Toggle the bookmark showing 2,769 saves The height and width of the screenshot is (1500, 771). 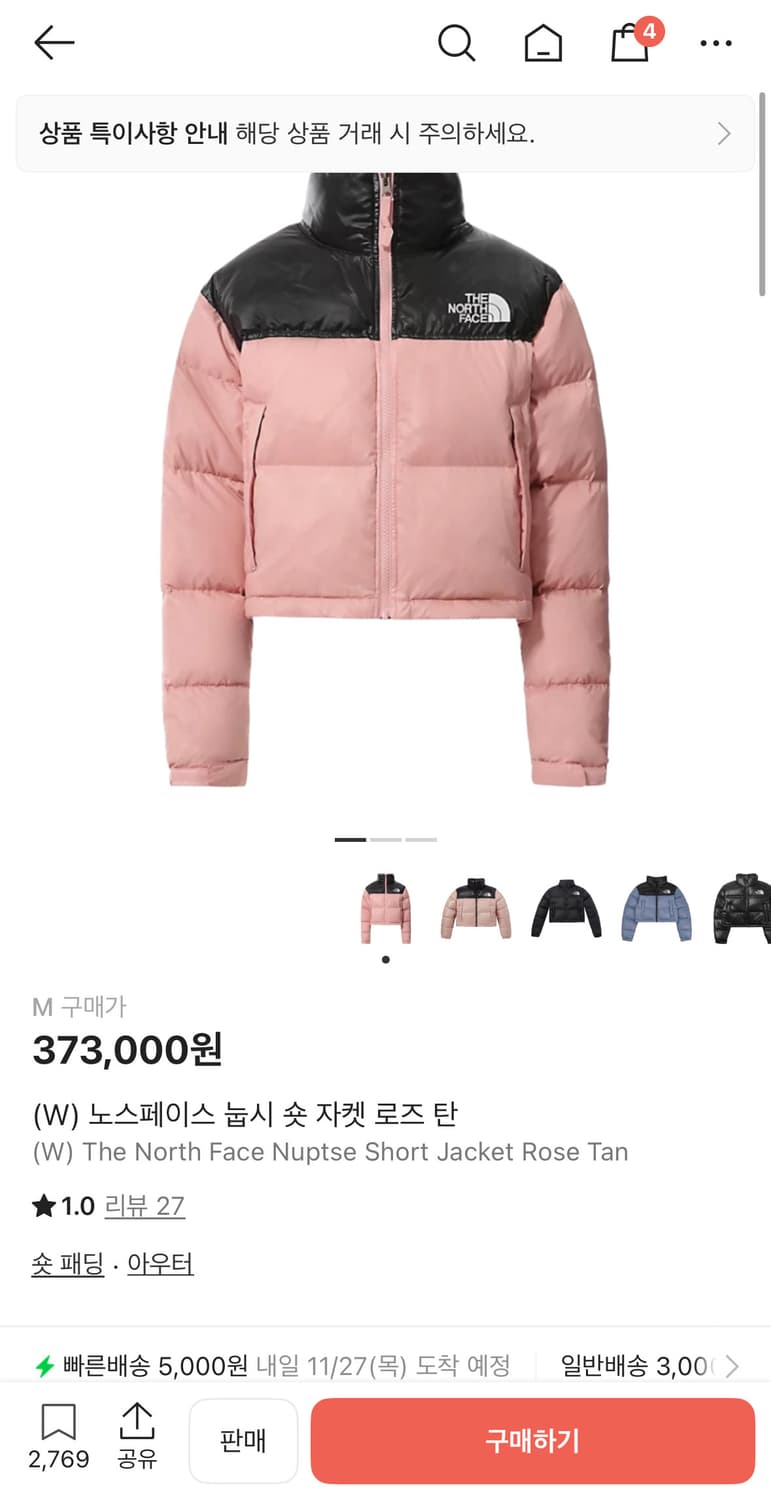pos(60,1440)
